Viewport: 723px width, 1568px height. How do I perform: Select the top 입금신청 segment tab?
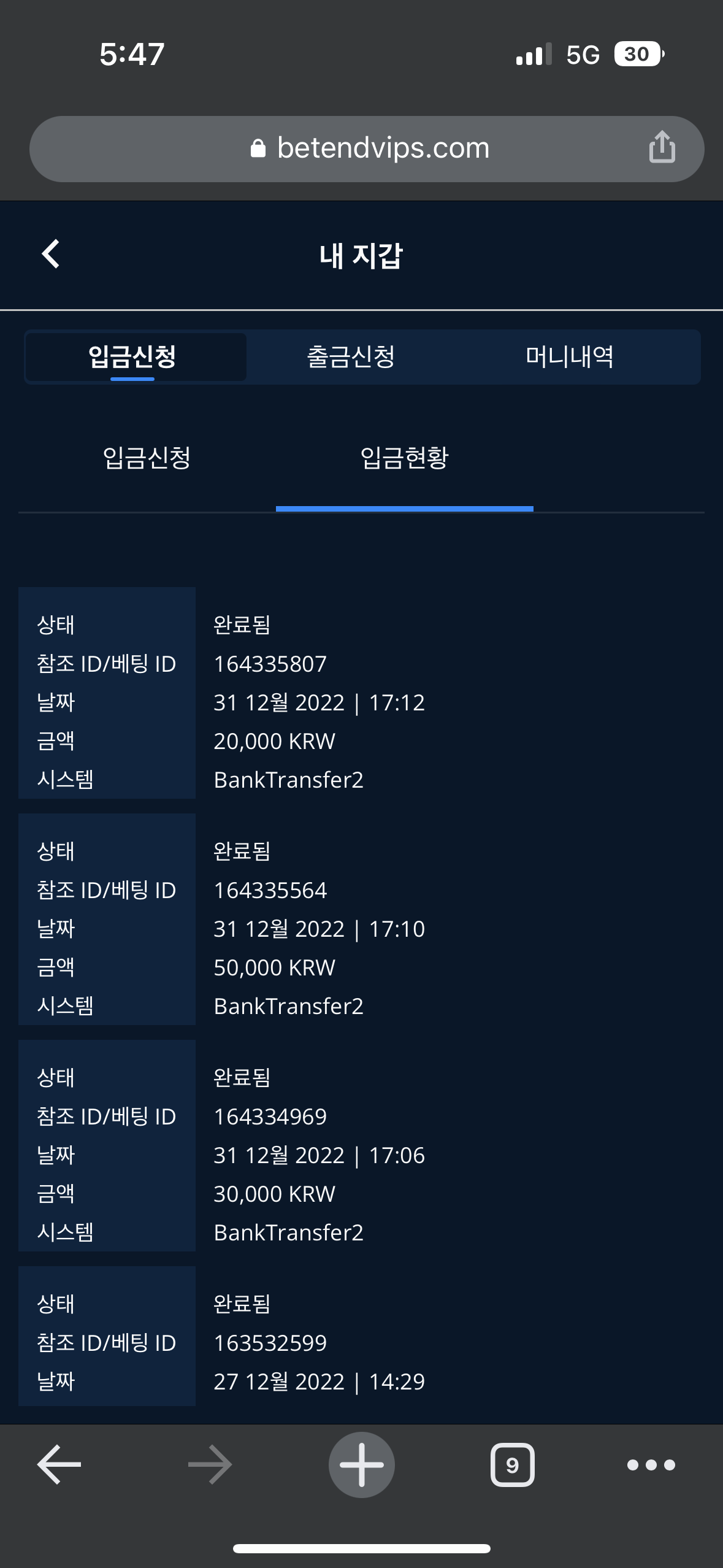pyautogui.click(x=132, y=357)
